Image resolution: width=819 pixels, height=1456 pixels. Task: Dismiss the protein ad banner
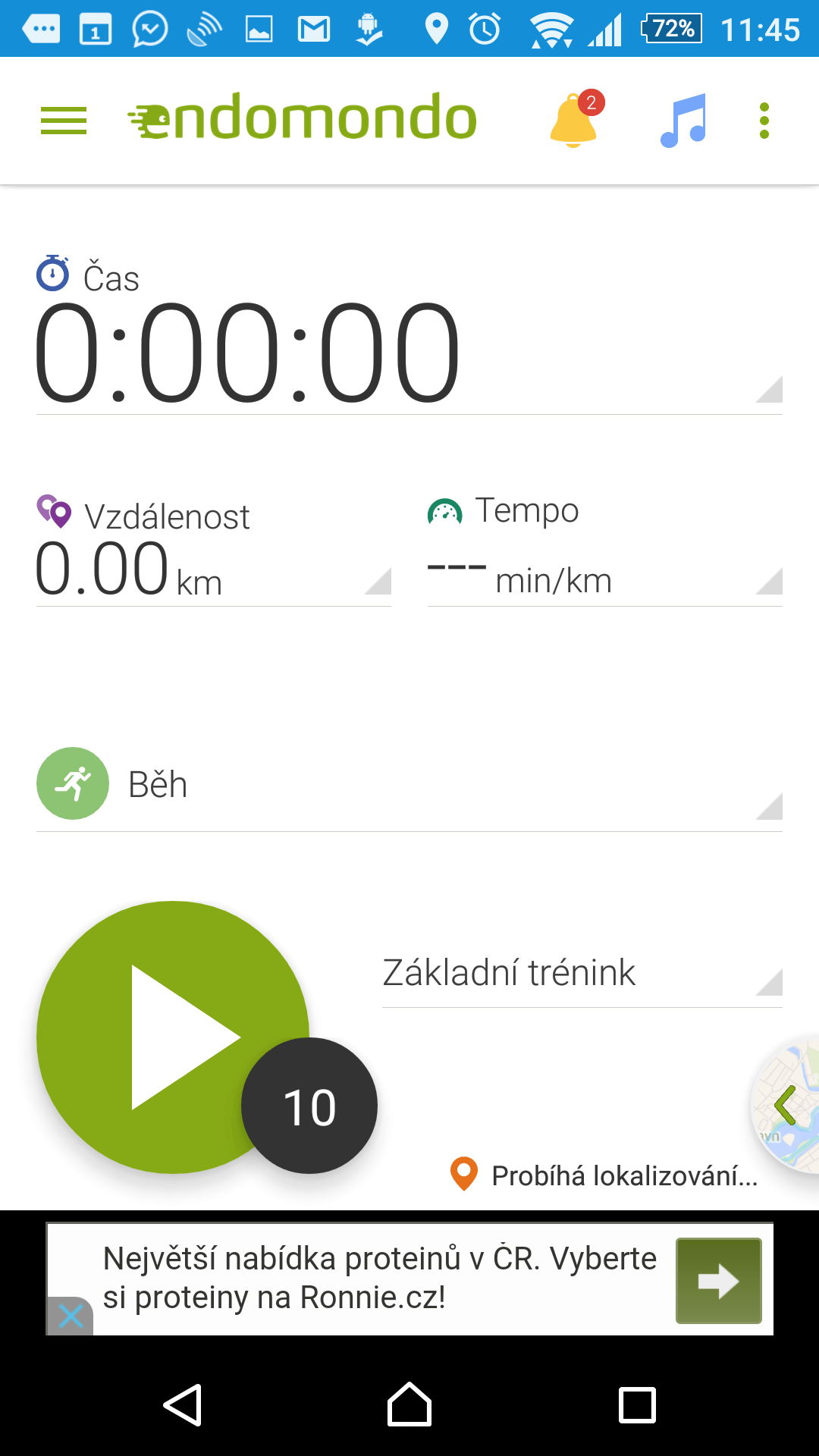pos(70,1316)
